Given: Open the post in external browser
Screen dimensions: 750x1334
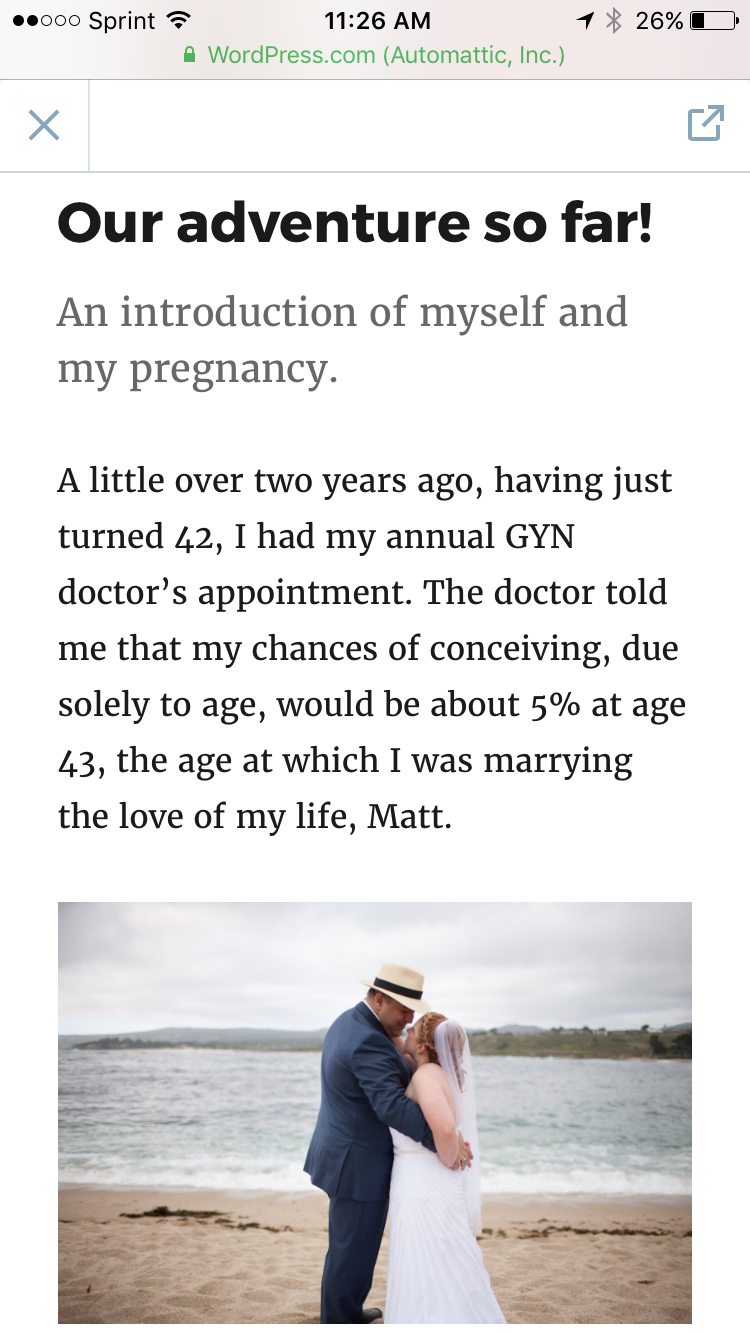Looking at the screenshot, I should [x=705, y=124].
